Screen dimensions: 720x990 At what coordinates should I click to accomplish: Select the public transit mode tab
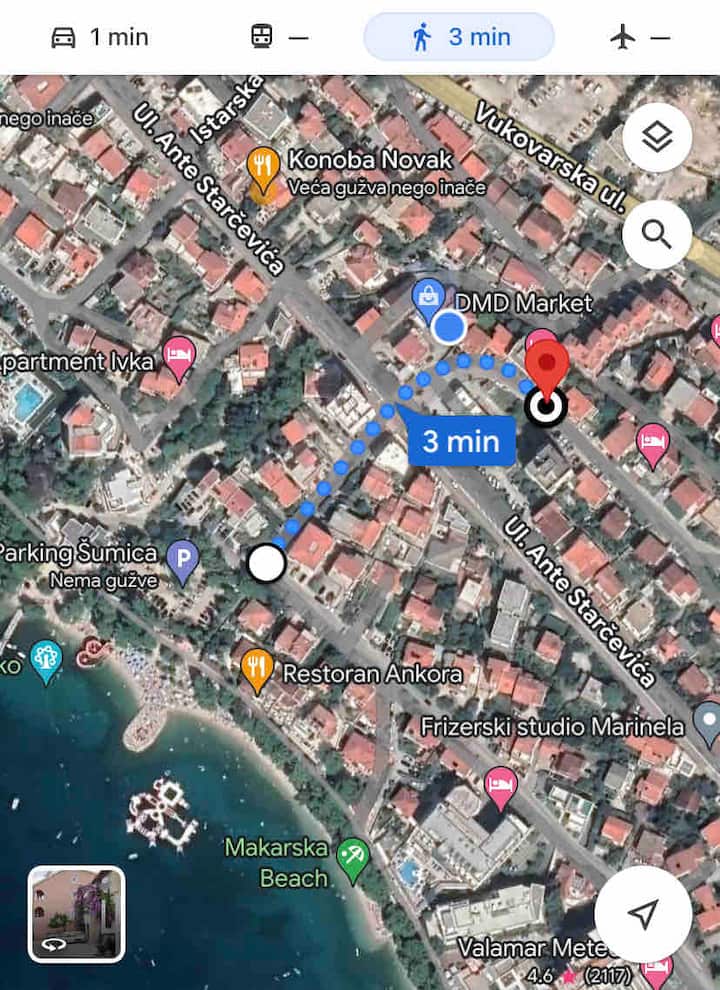(x=278, y=38)
